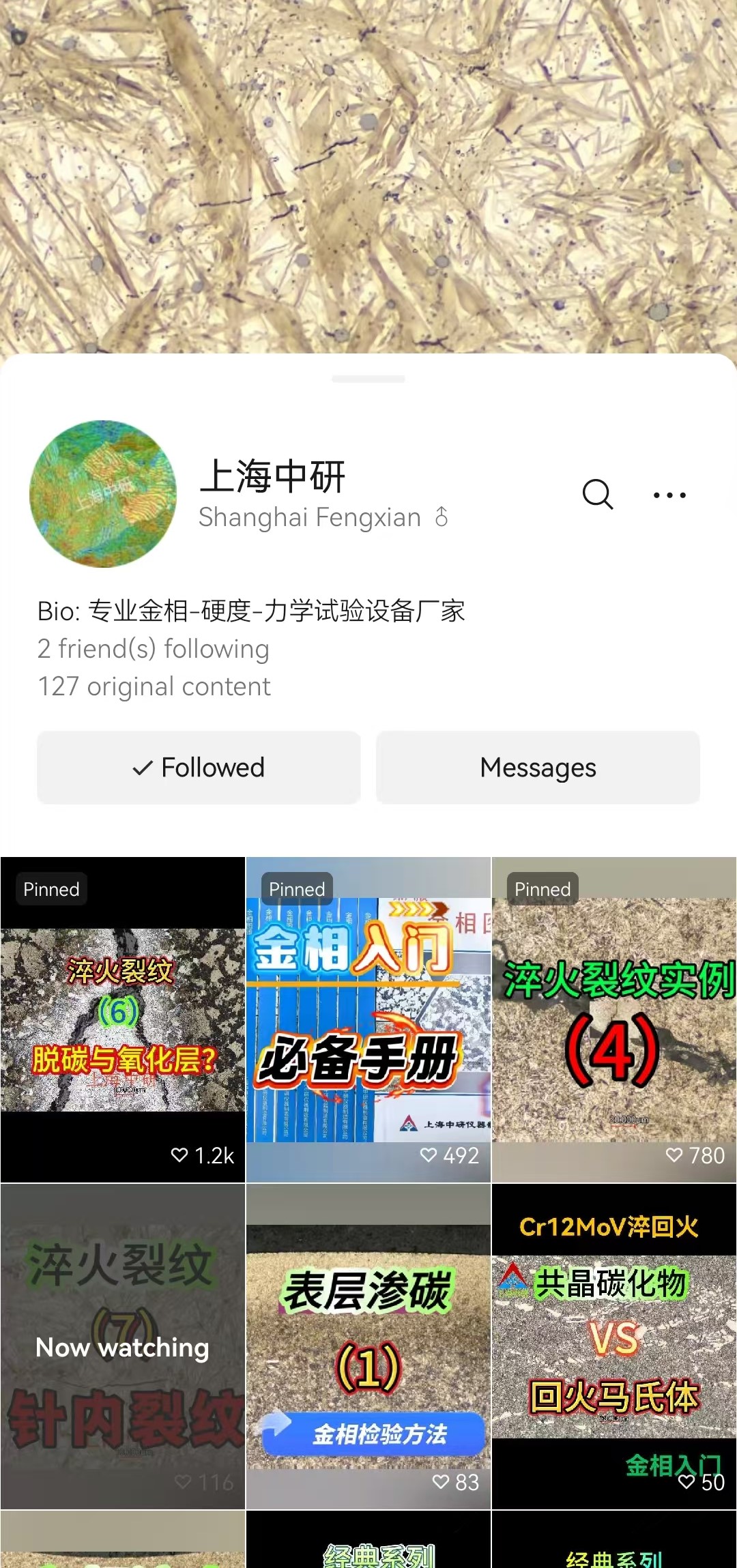Return to the Now watching video
Screen dimensions: 737x1568
(x=123, y=1346)
